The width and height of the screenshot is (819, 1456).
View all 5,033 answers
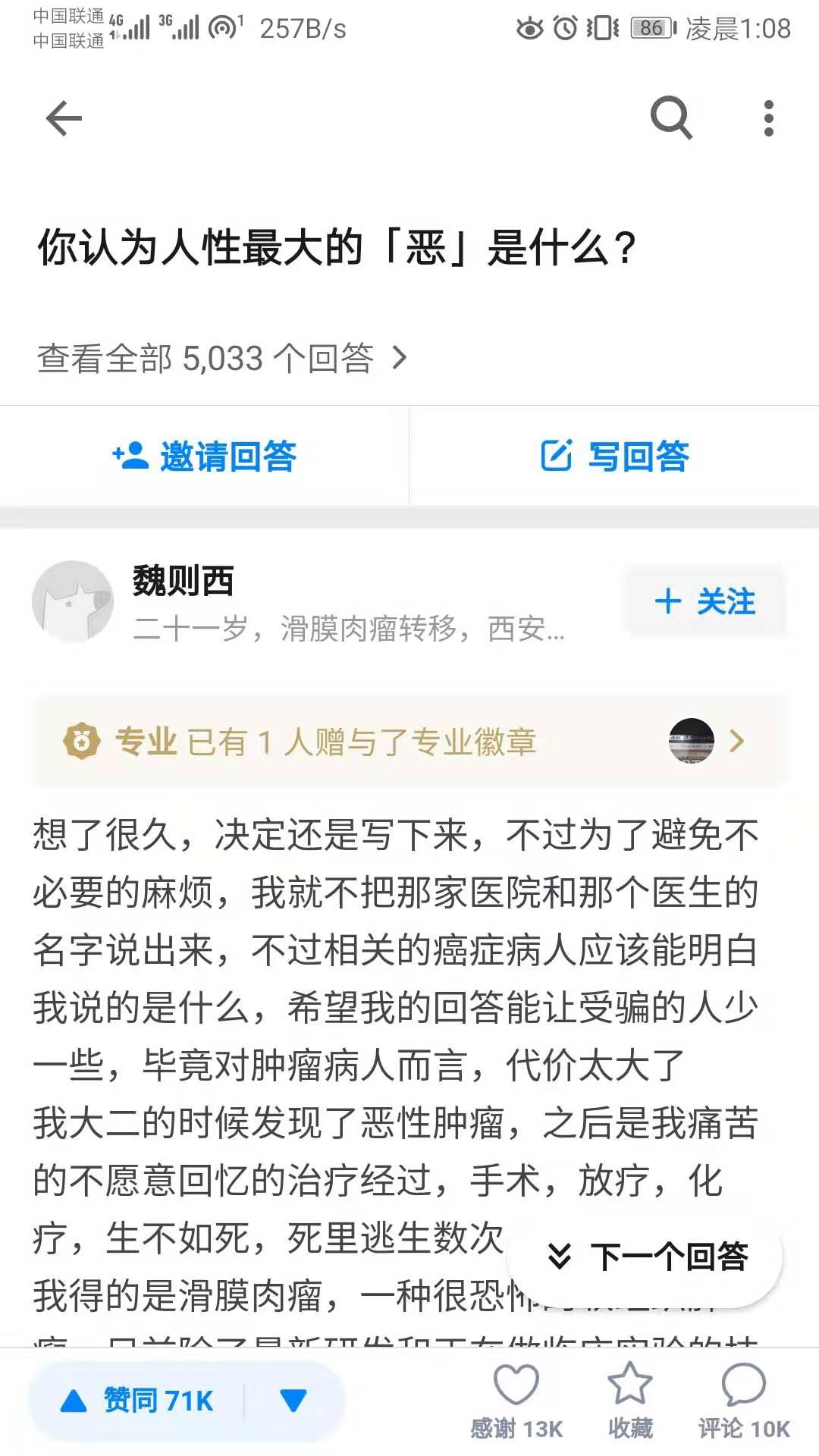point(222,358)
